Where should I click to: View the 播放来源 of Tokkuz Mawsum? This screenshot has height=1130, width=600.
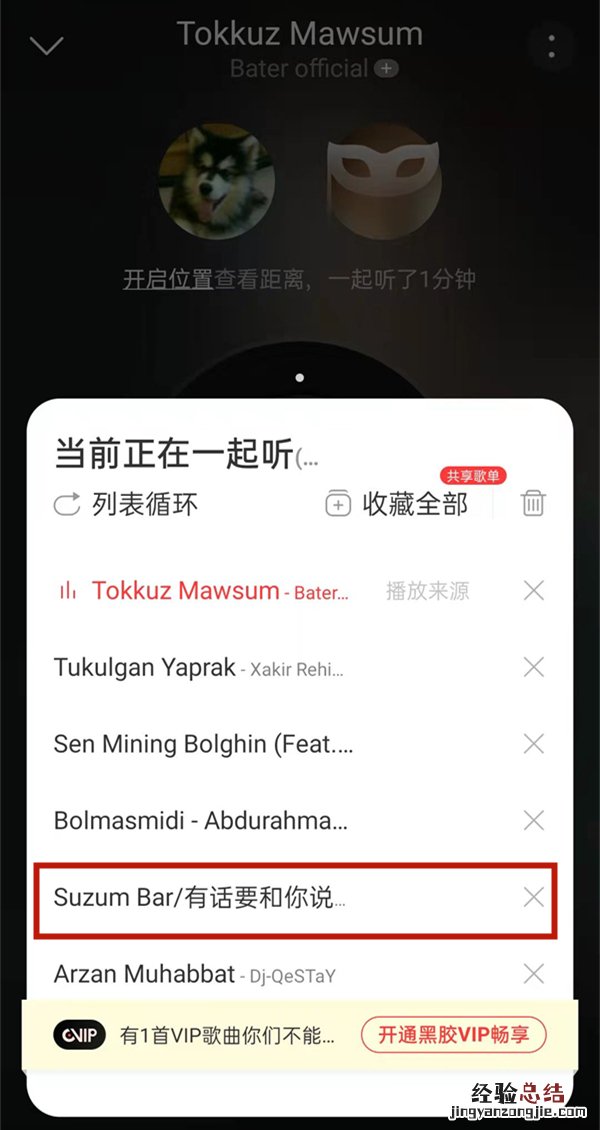click(427, 591)
